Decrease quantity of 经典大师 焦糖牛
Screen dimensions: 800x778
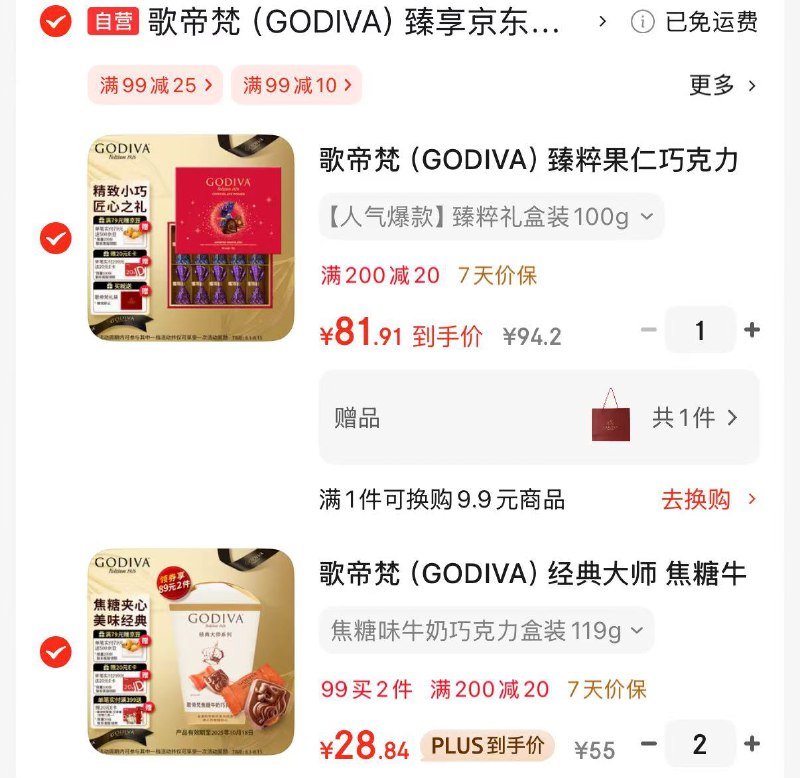[649, 744]
